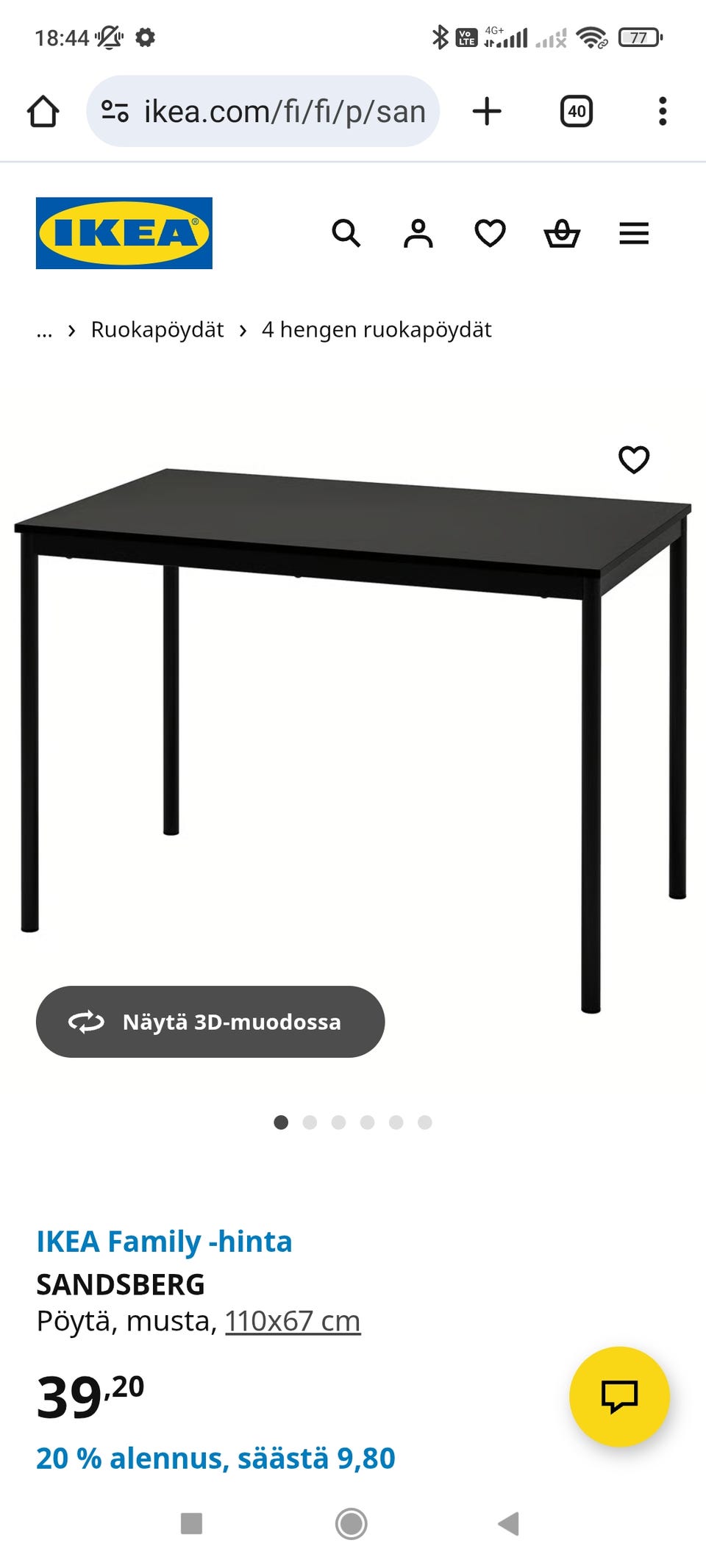Save the SANDSBERG table to favourites
This screenshot has width=706, height=1568.
click(x=634, y=460)
